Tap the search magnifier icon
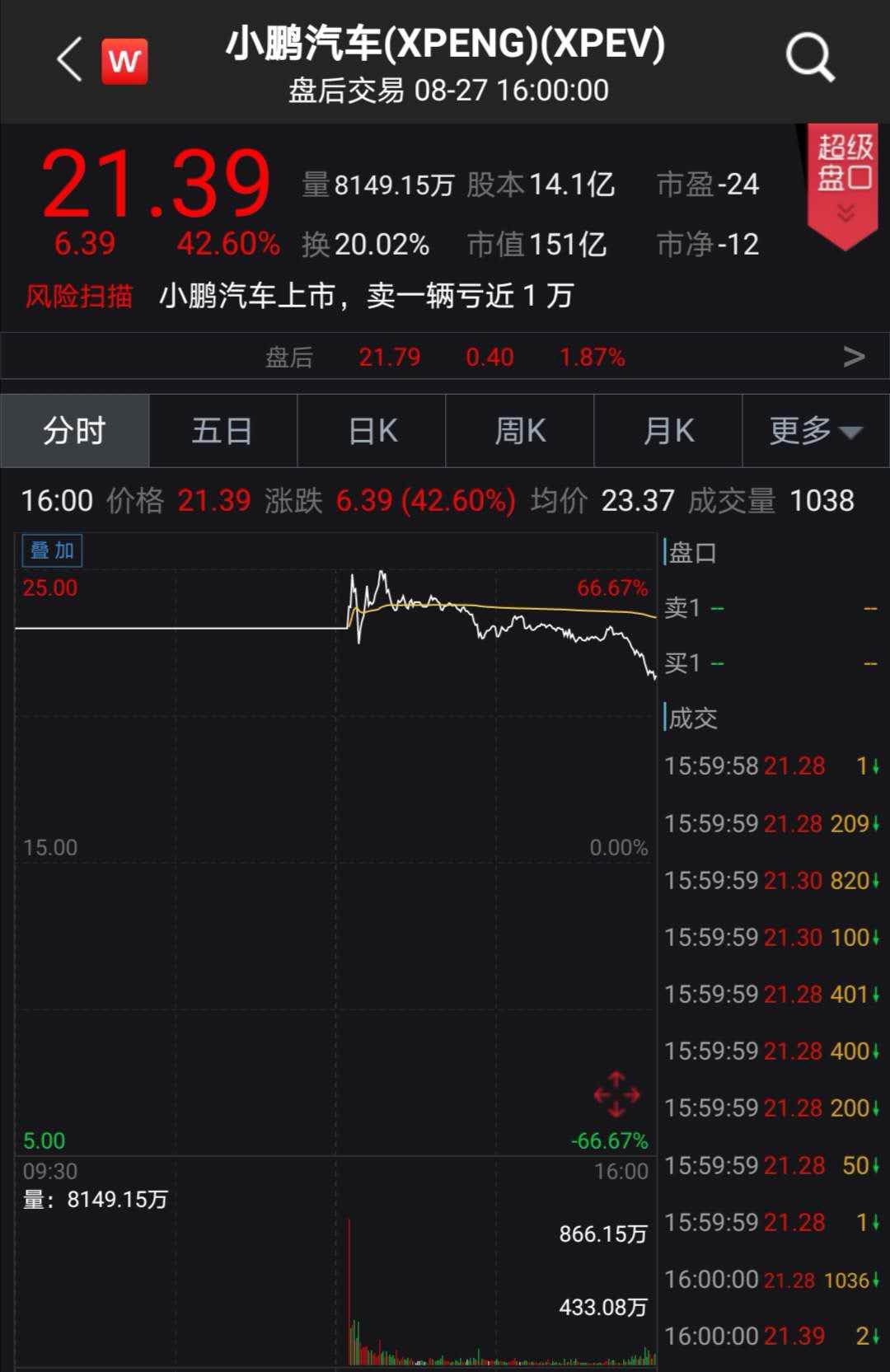Screen dimensions: 890x1372 [808, 59]
